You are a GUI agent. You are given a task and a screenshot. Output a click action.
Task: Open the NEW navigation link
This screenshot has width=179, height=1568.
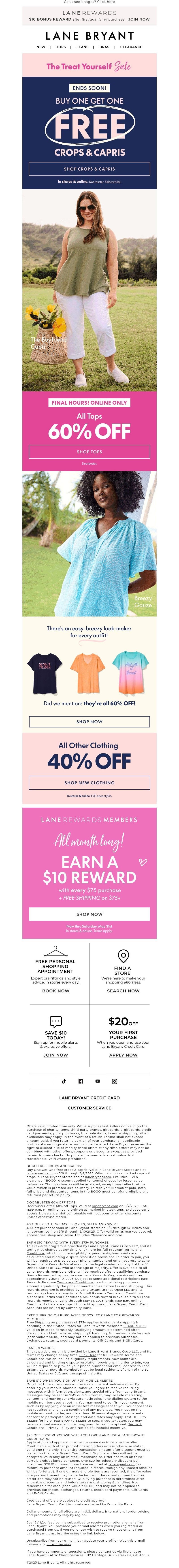(x=41, y=47)
